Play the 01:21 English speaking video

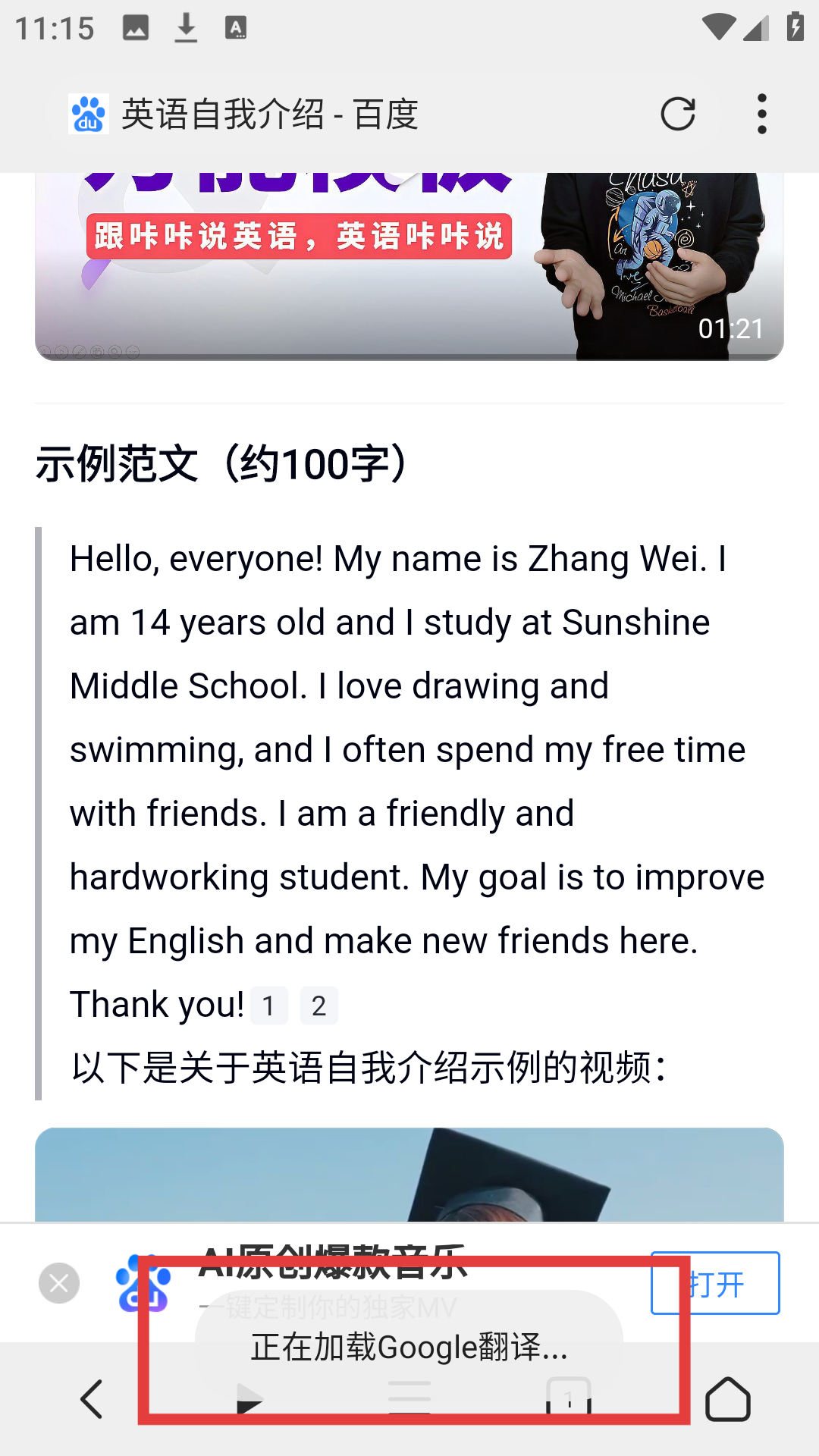click(x=409, y=266)
